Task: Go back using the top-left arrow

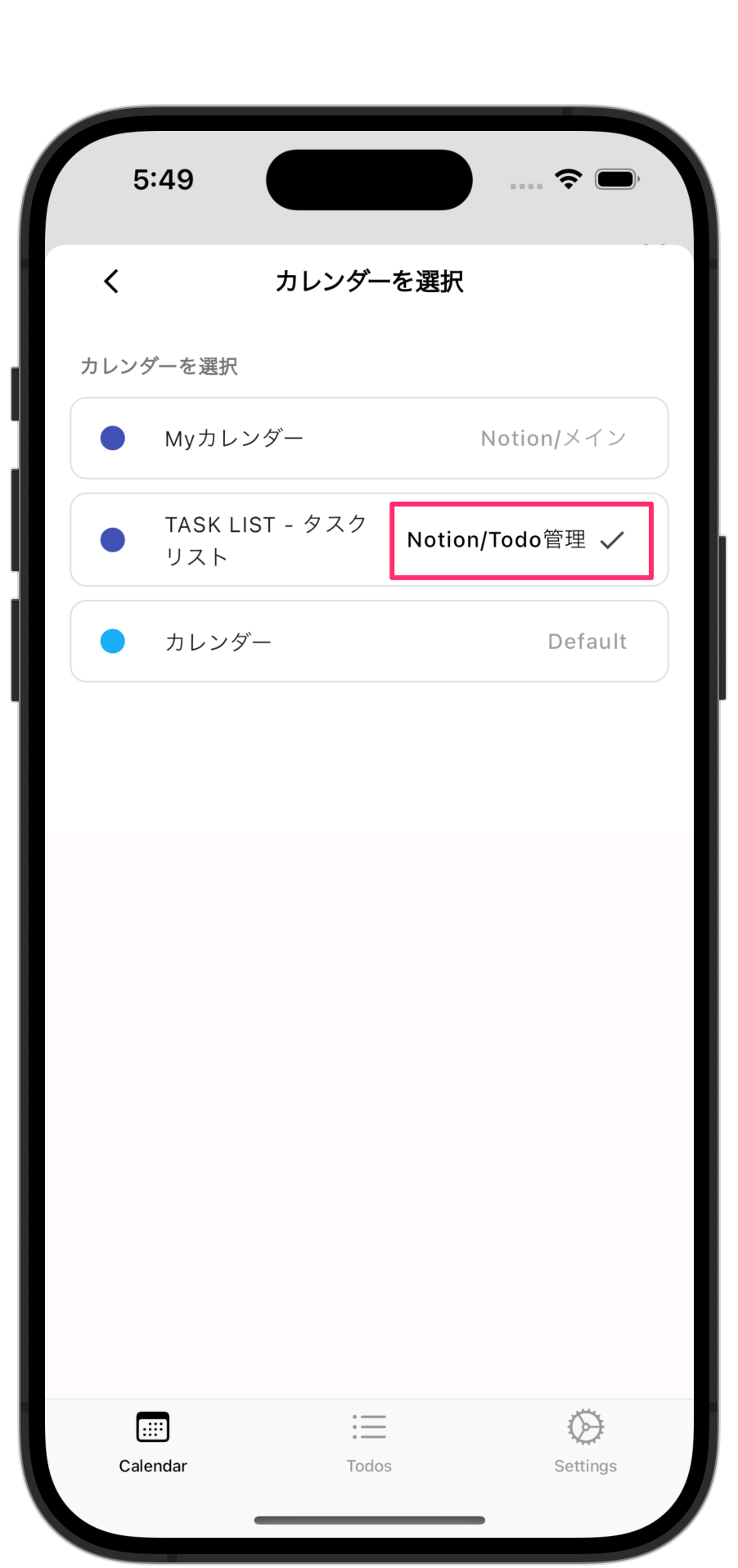Action: (x=112, y=282)
